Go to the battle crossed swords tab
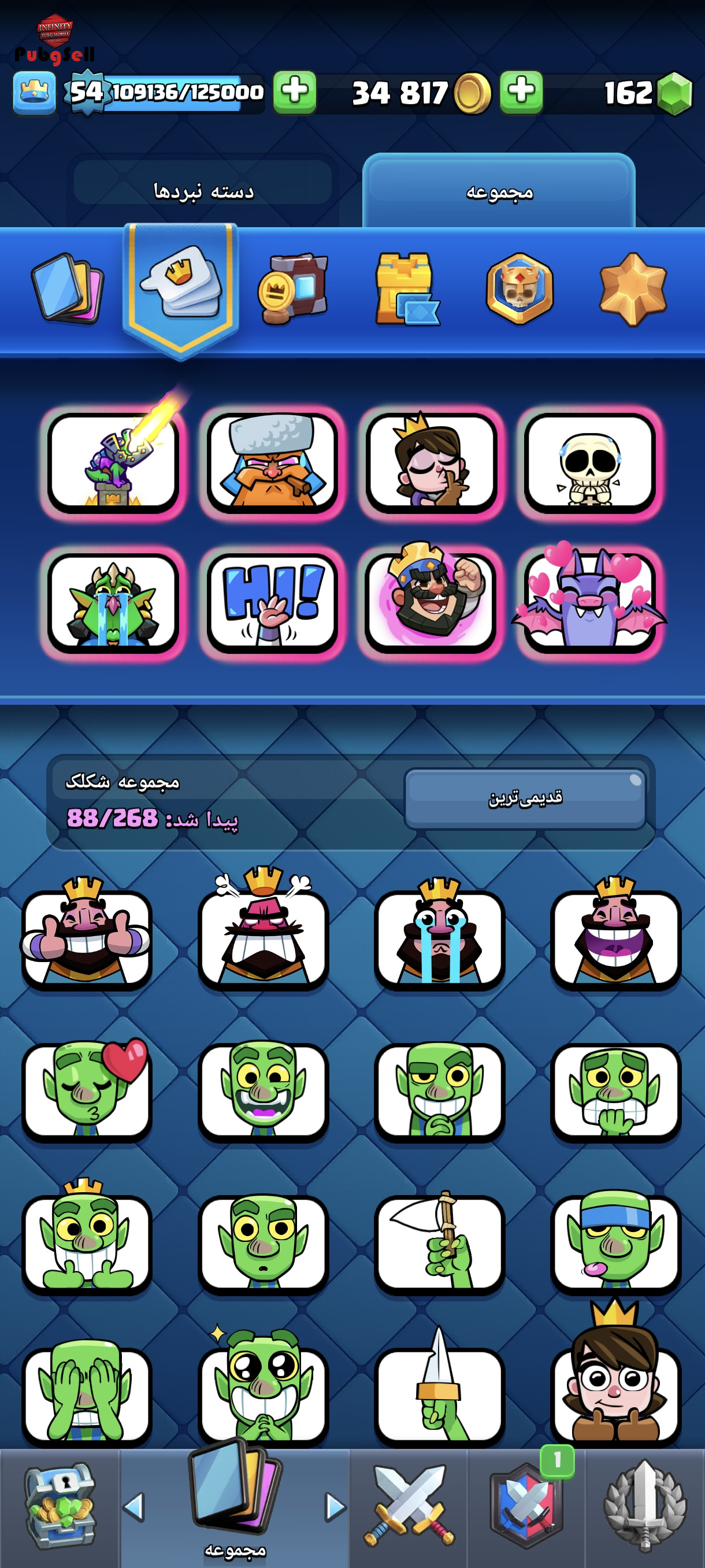 (409, 1507)
